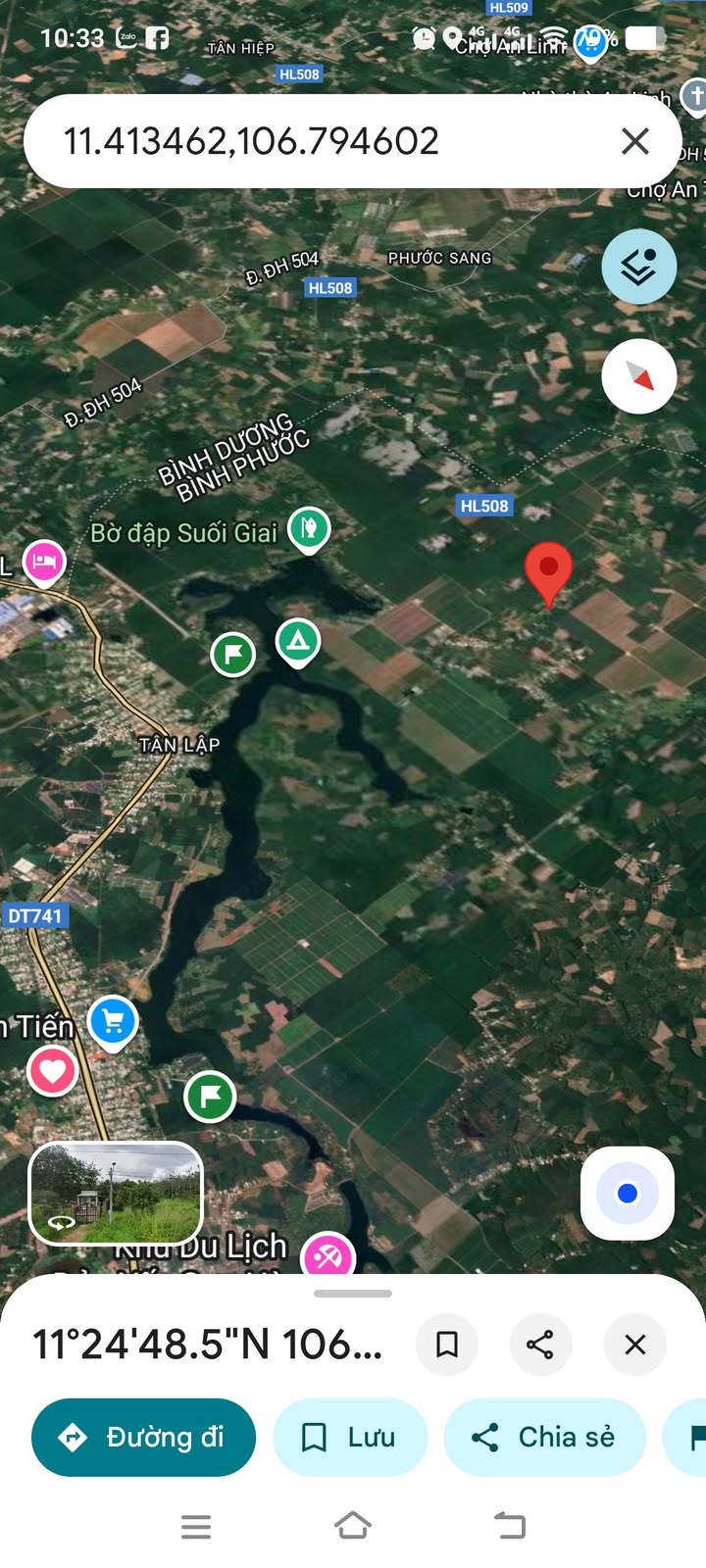
Task: Clear the coordinates in the search box
Action: (635, 141)
